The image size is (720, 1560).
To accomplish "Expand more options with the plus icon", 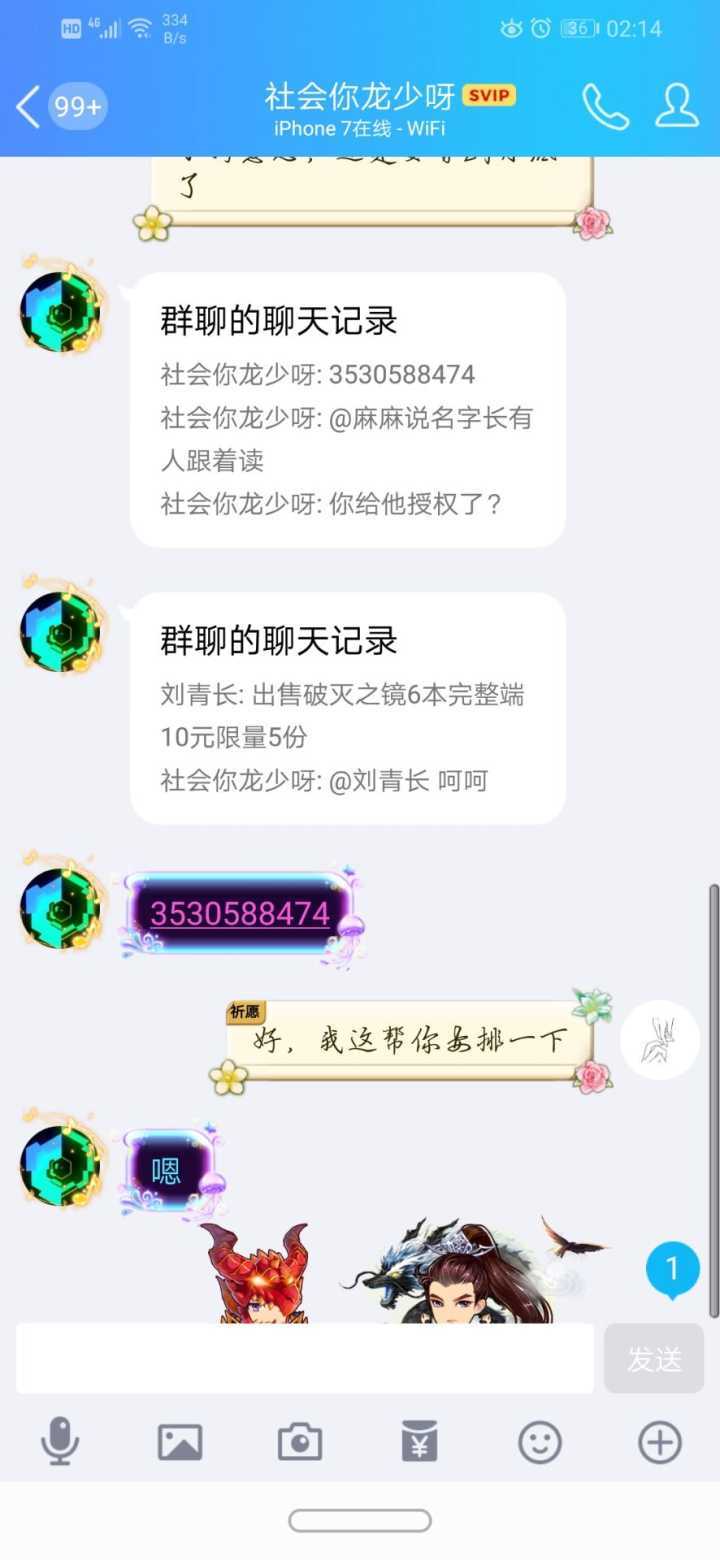I will click(660, 1443).
